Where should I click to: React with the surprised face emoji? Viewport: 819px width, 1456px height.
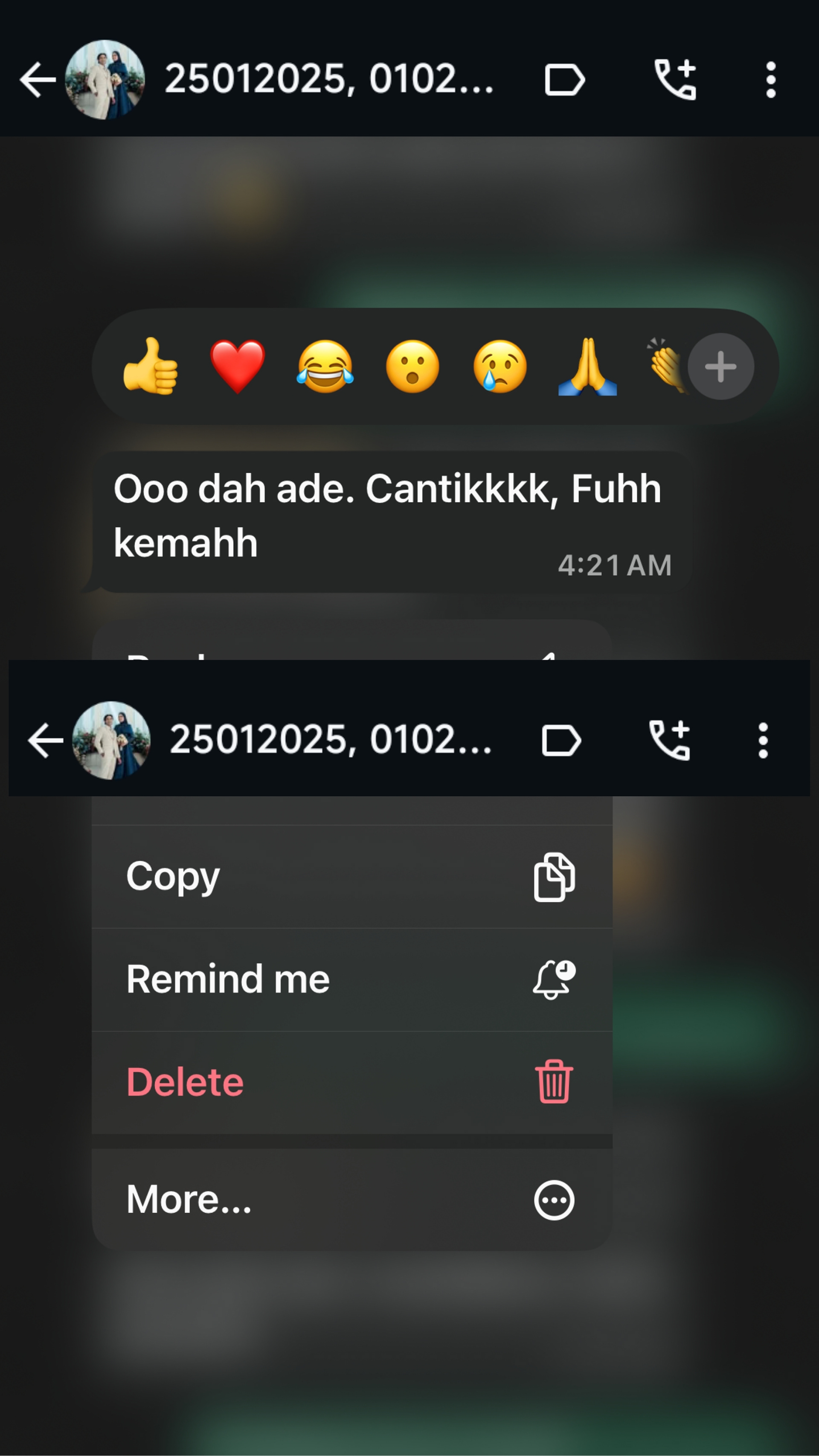[x=412, y=366]
